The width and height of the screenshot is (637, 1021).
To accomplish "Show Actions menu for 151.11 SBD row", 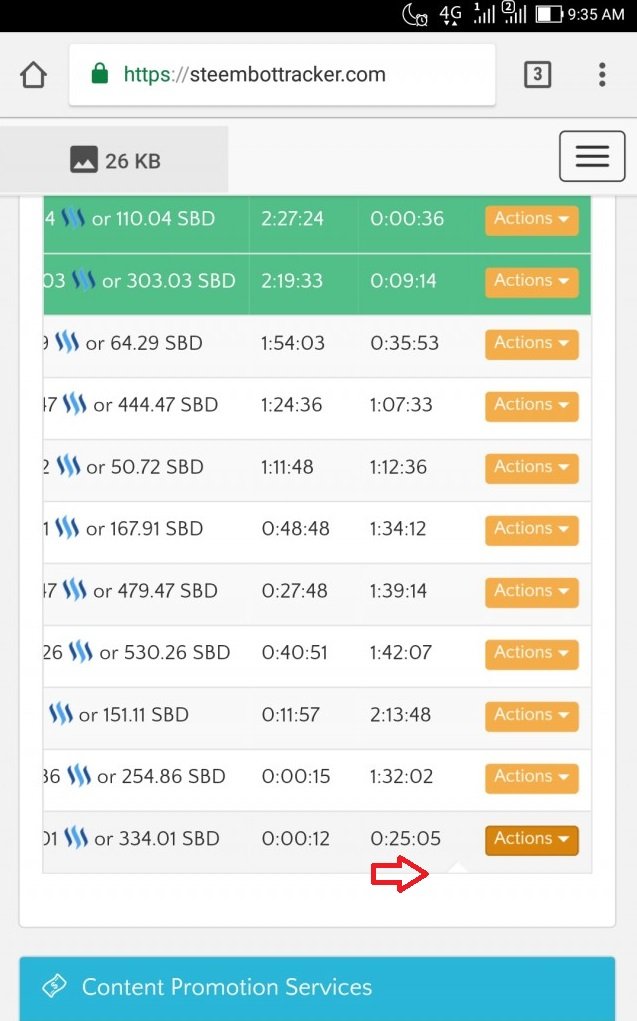I will 531,716.
